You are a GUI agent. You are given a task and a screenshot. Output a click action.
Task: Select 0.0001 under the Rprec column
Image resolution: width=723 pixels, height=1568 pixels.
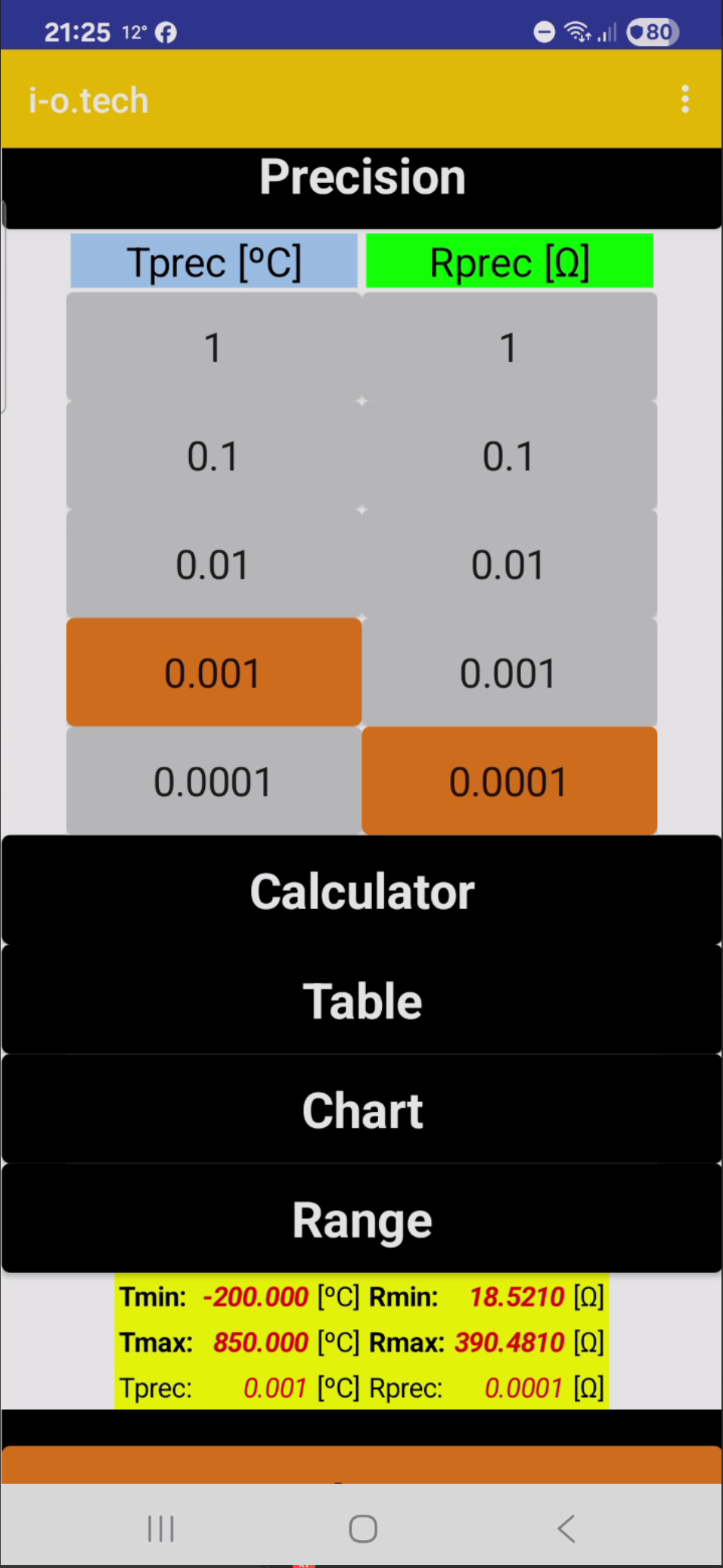tap(509, 781)
